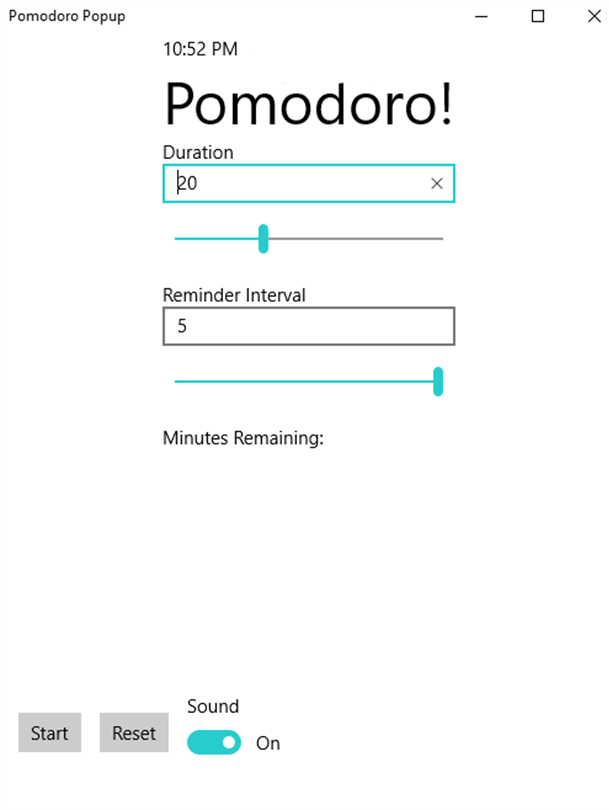The image size is (609, 810).
Task: Reset the timer
Action: (x=134, y=733)
